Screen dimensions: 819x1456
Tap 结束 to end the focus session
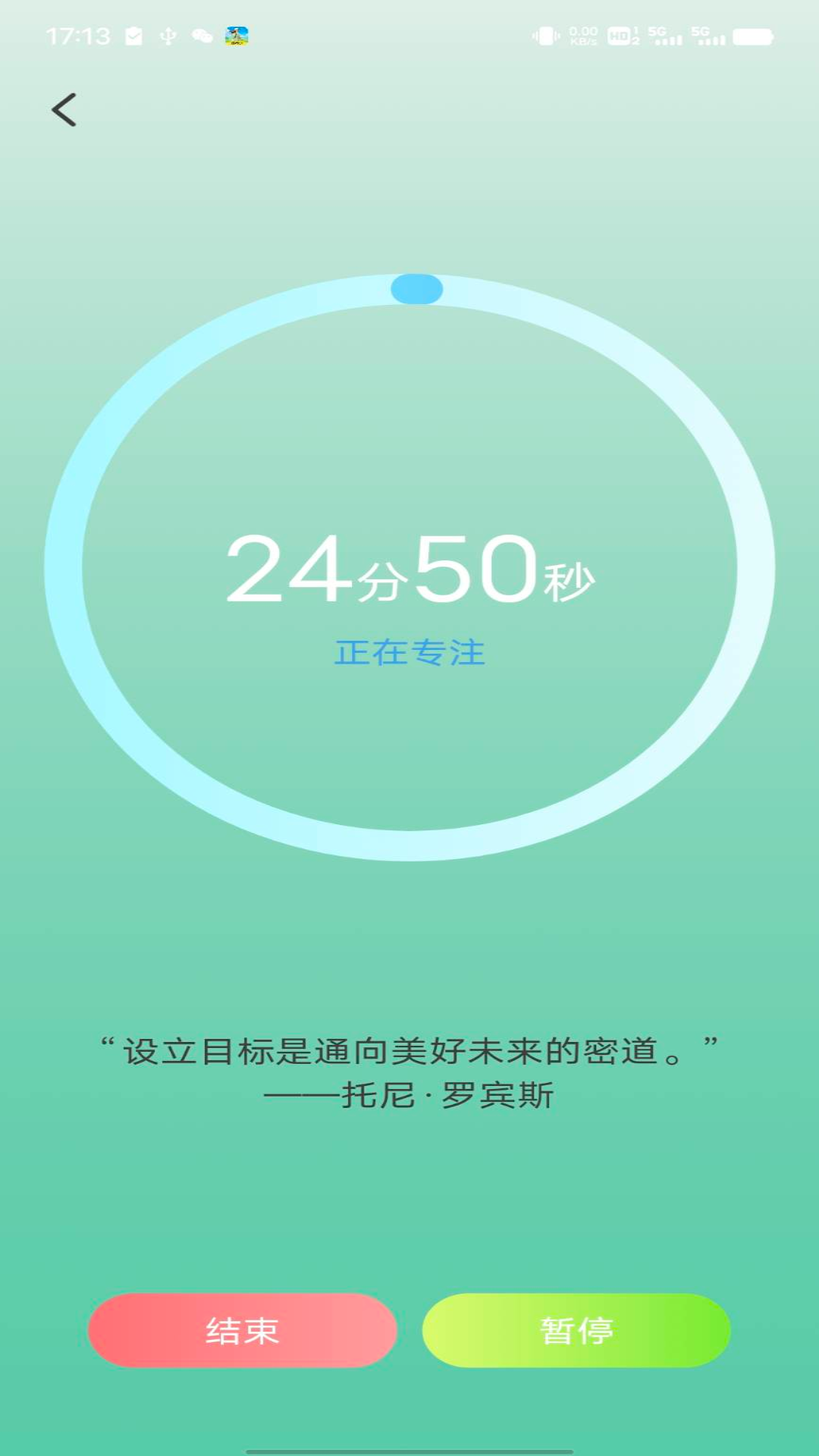tap(243, 1330)
